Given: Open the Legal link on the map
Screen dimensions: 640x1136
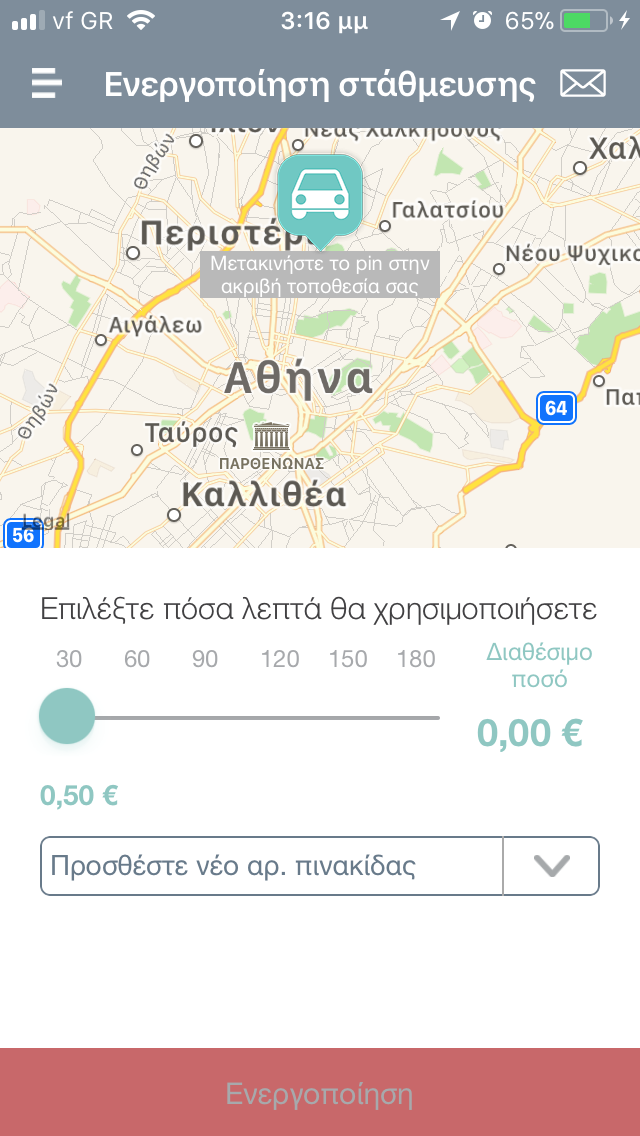Looking at the screenshot, I should coord(46,521).
